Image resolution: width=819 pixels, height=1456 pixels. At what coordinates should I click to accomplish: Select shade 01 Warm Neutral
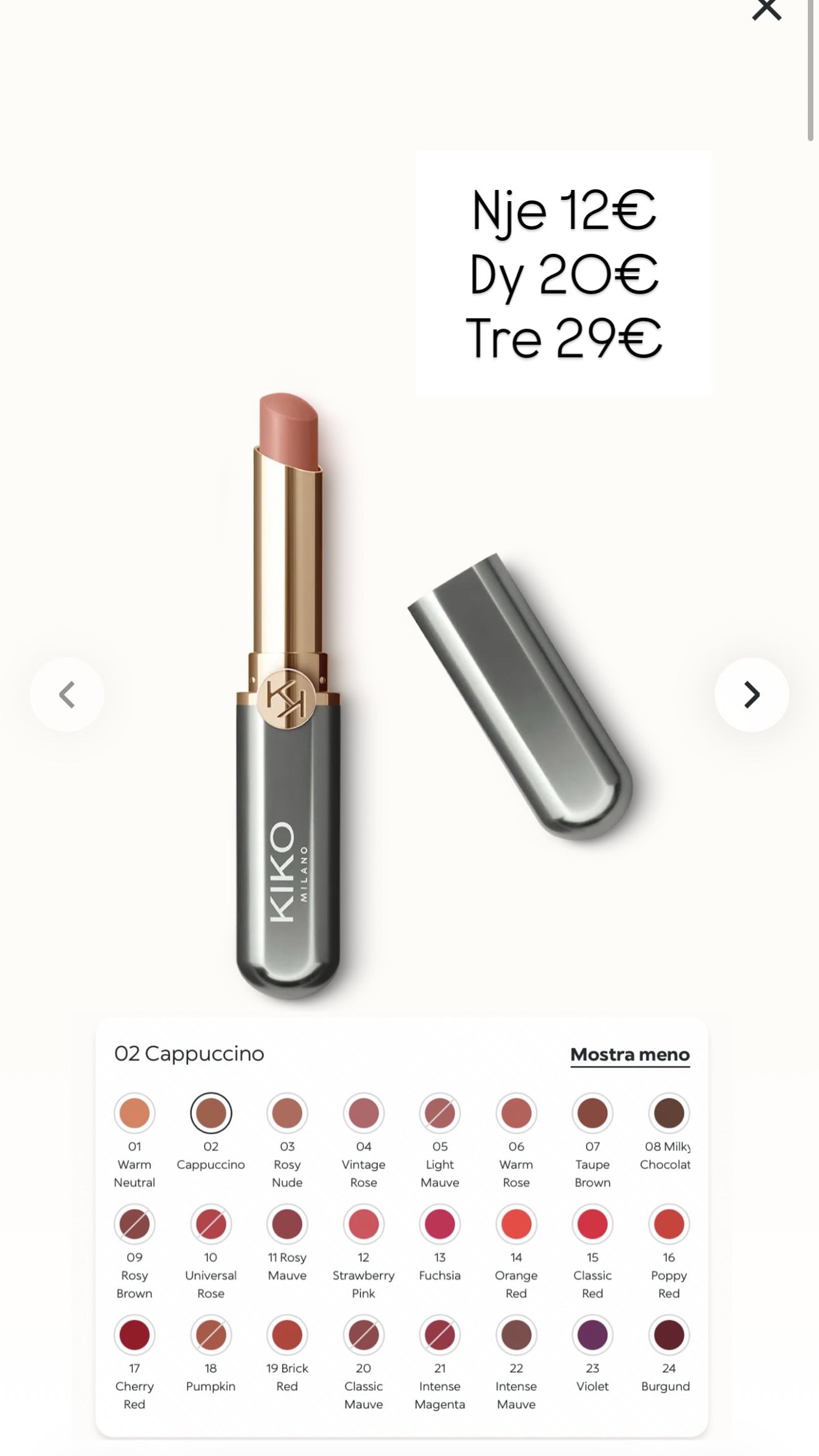[x=135, y=1113]
